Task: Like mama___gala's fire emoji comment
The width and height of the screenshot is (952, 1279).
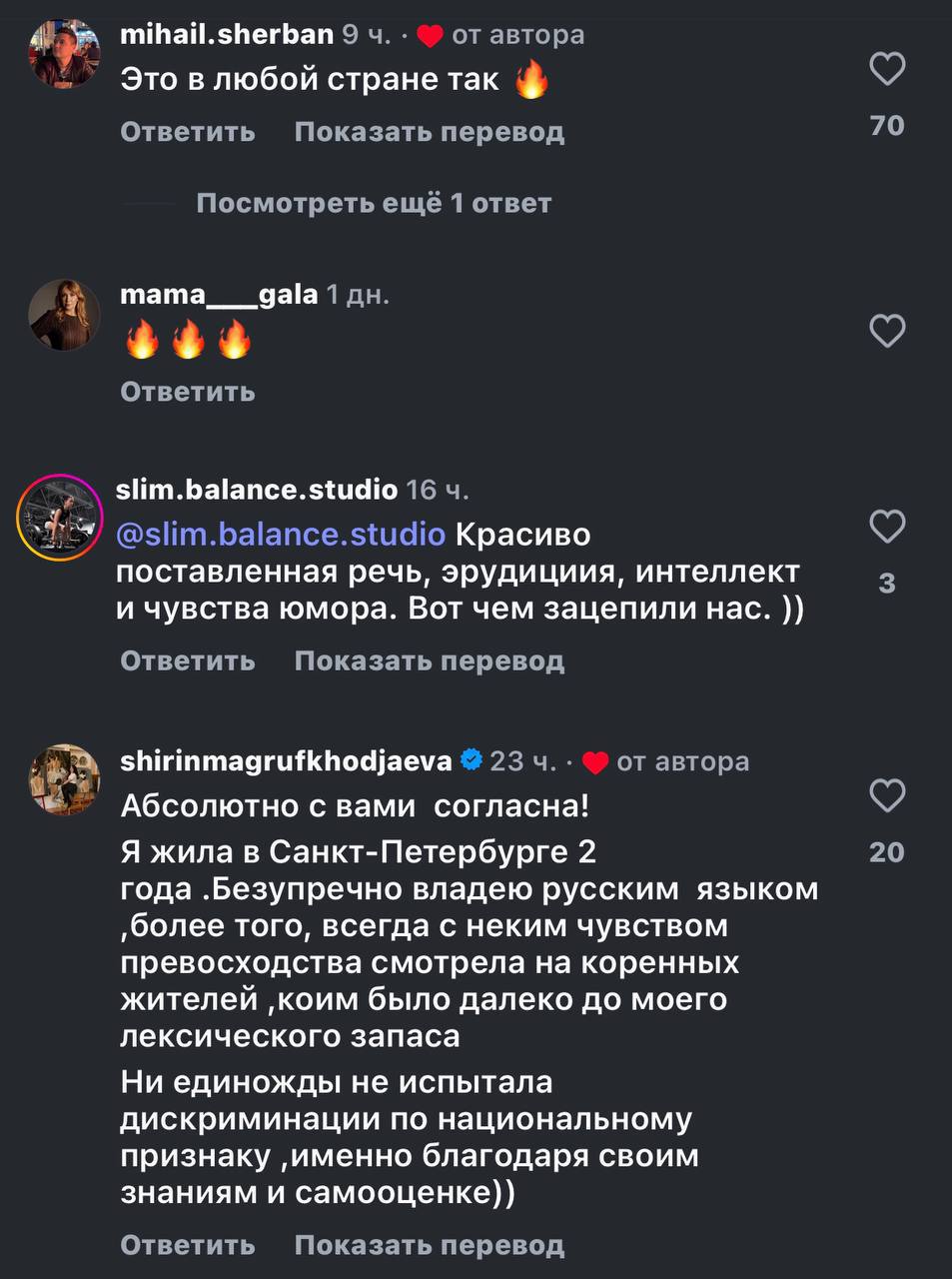Action: tap(887, 332)
